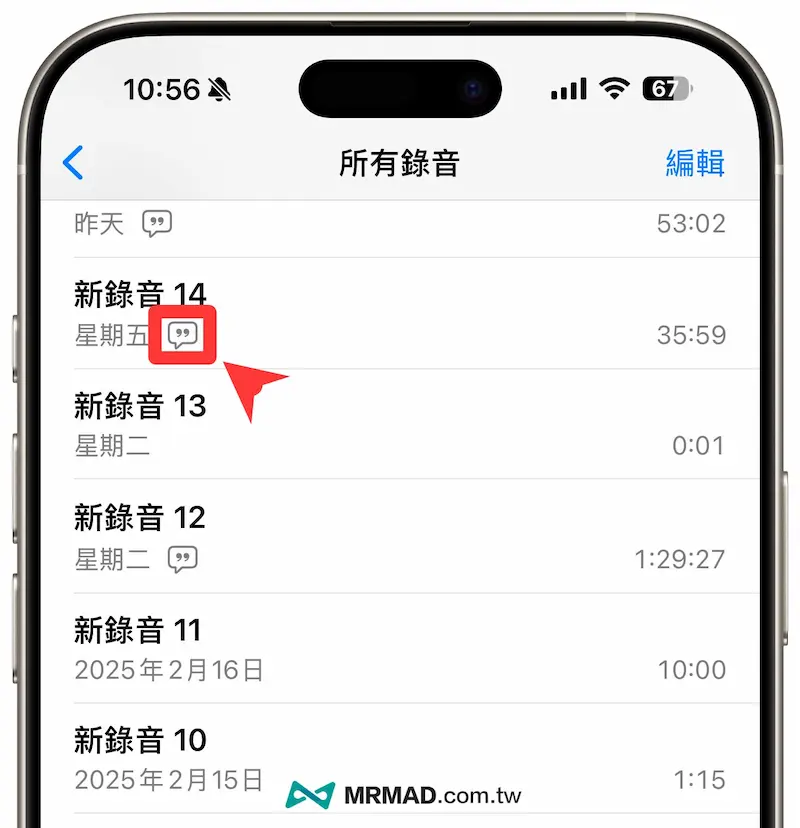This screenshot has height=828, width=800.
Task: Open recording 新錄音 13
Action: (400, 424)
